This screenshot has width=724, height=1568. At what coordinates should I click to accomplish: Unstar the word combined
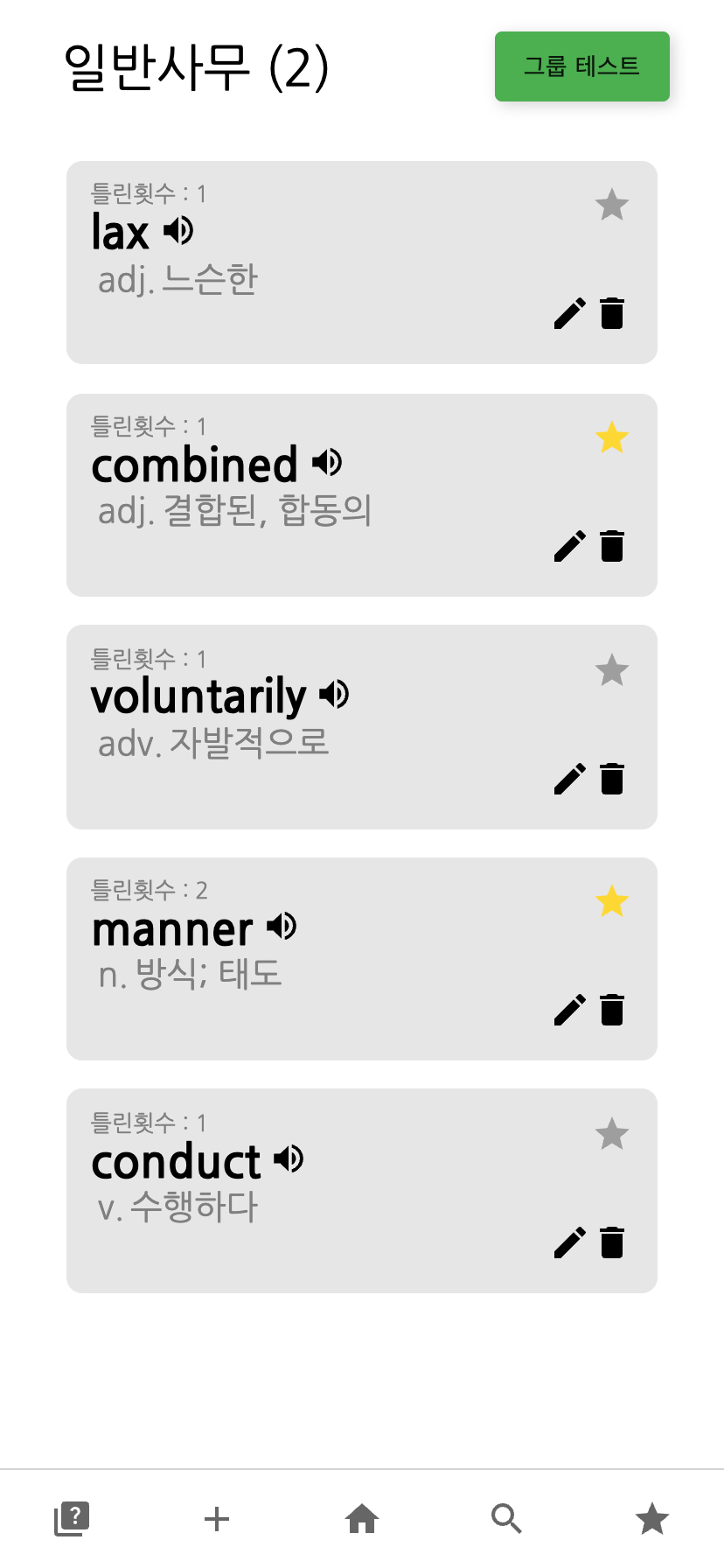612,437
